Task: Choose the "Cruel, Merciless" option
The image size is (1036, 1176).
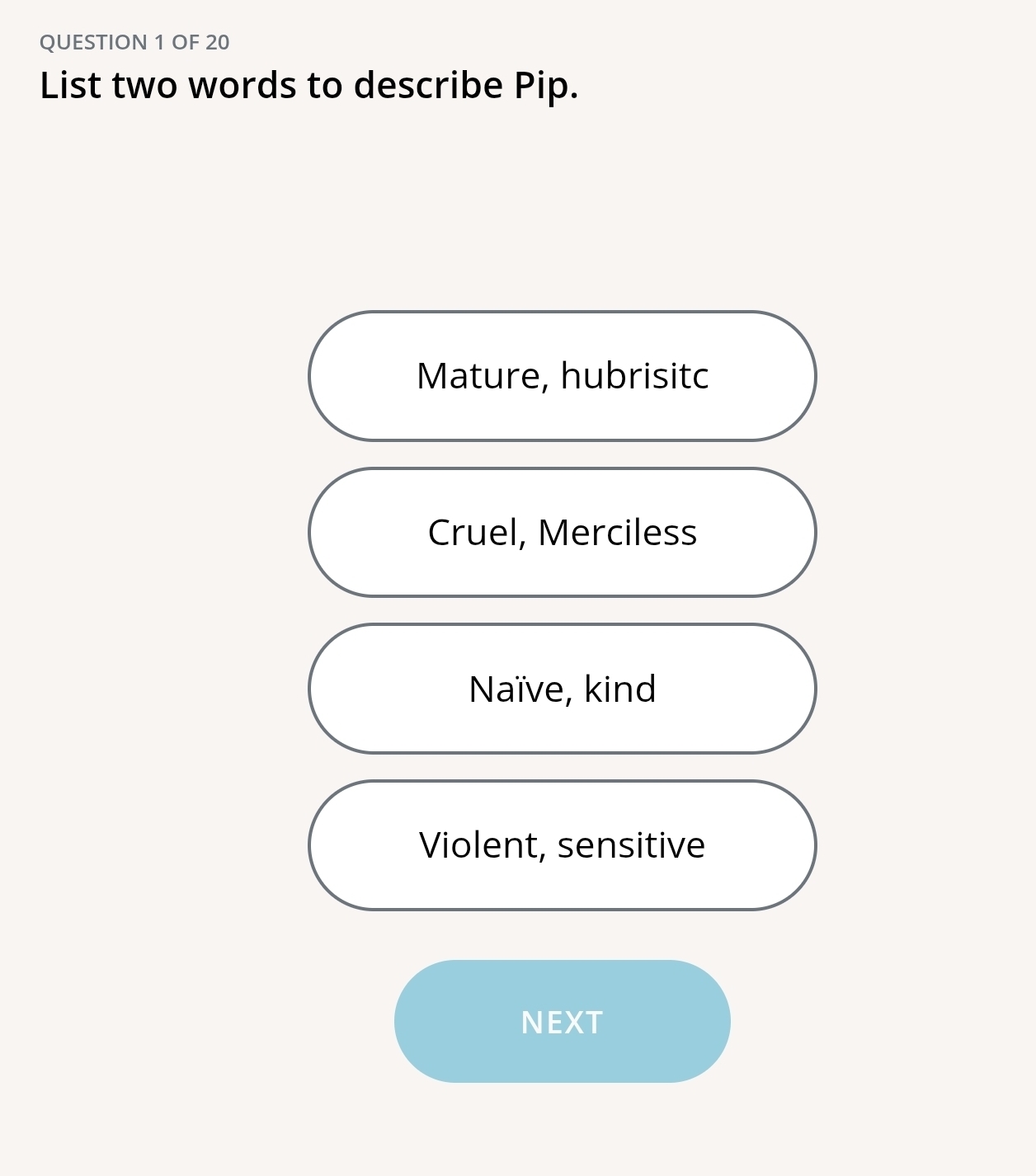Action: pos(563,532)
